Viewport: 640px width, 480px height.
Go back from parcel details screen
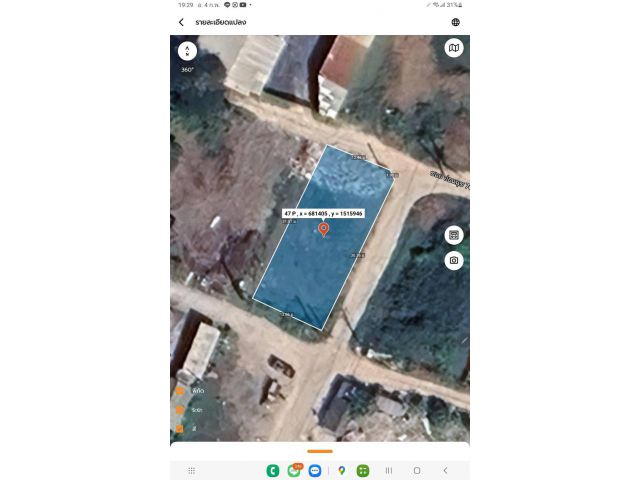coord(181,22)
